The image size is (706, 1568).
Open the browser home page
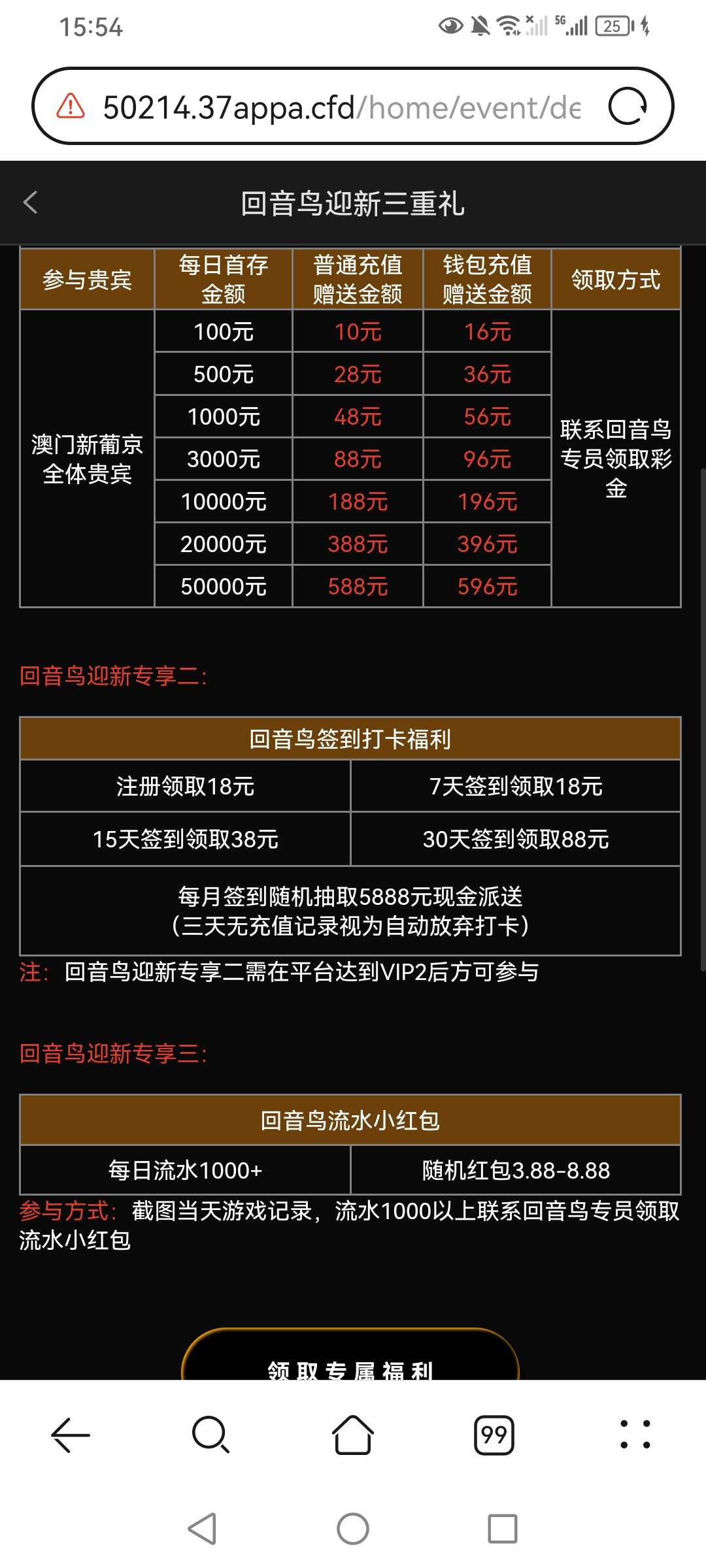pos(353,1435)
